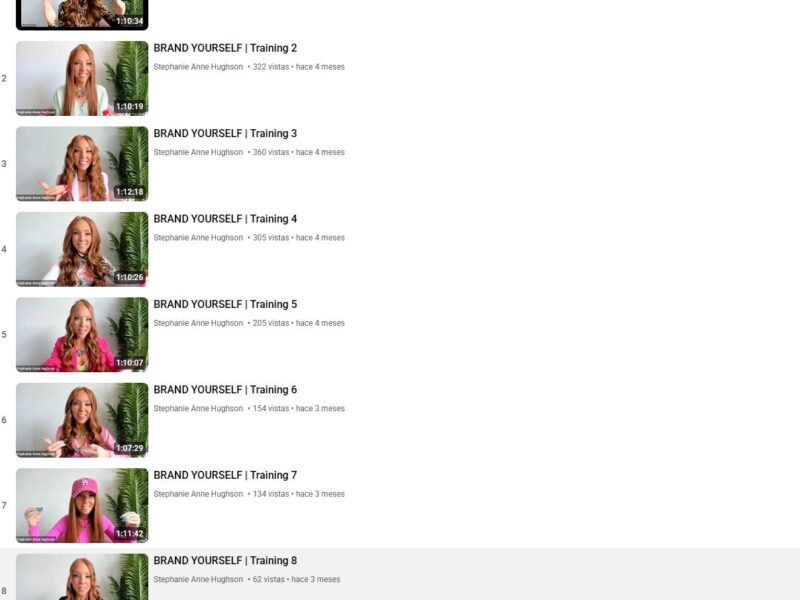Select the BRAND YOURSELF | Training 6 title
800x600 pixels.
pyautogui.click(x=225, y=390)
